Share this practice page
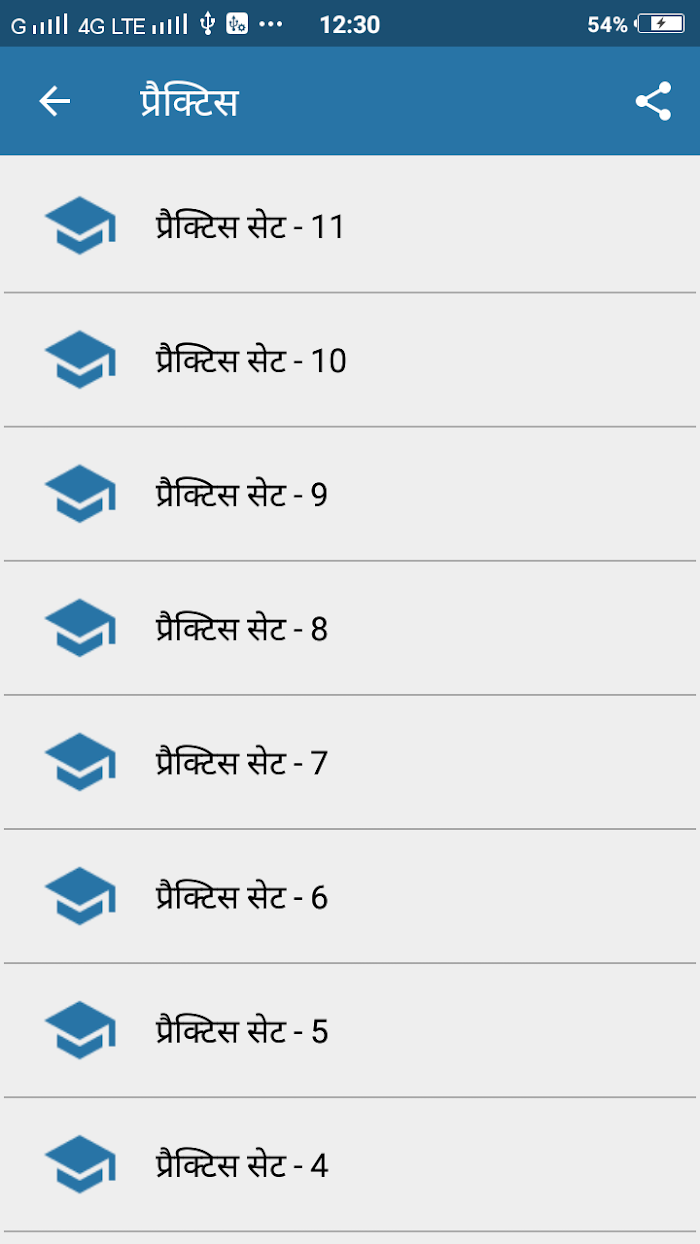 (x=653, y=101)
